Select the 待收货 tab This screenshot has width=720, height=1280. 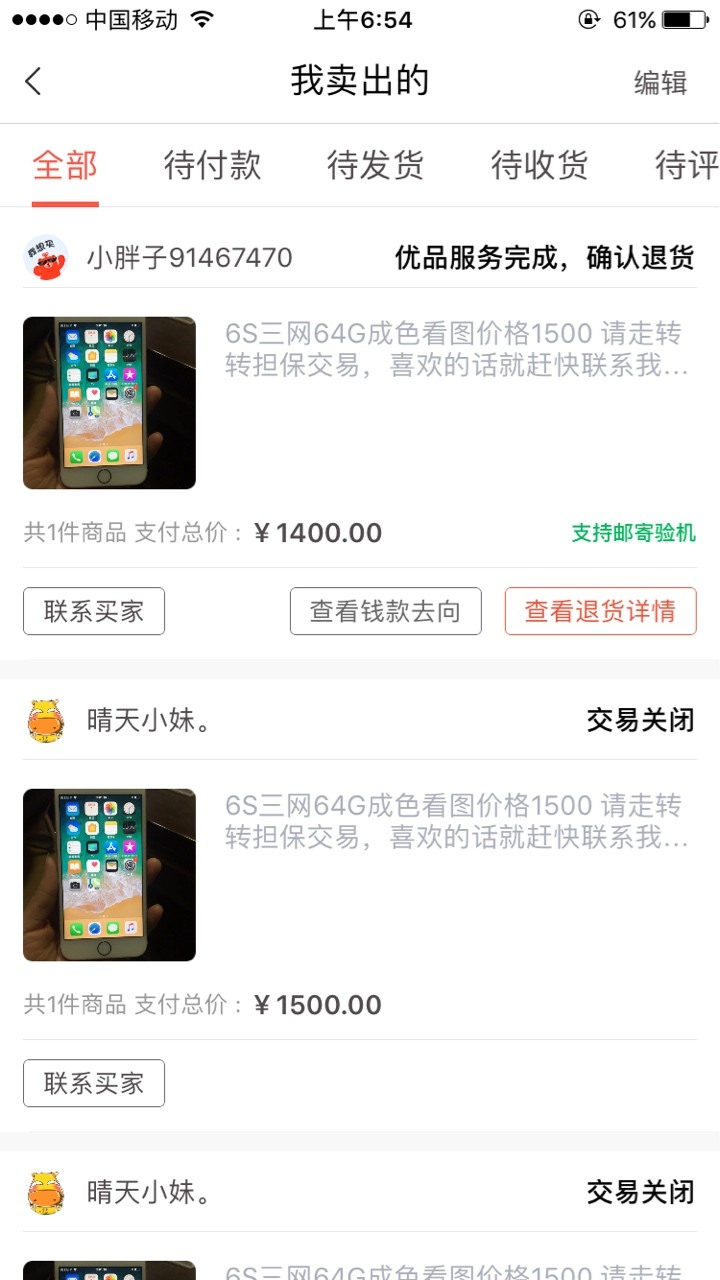click(x=539, y=165)
